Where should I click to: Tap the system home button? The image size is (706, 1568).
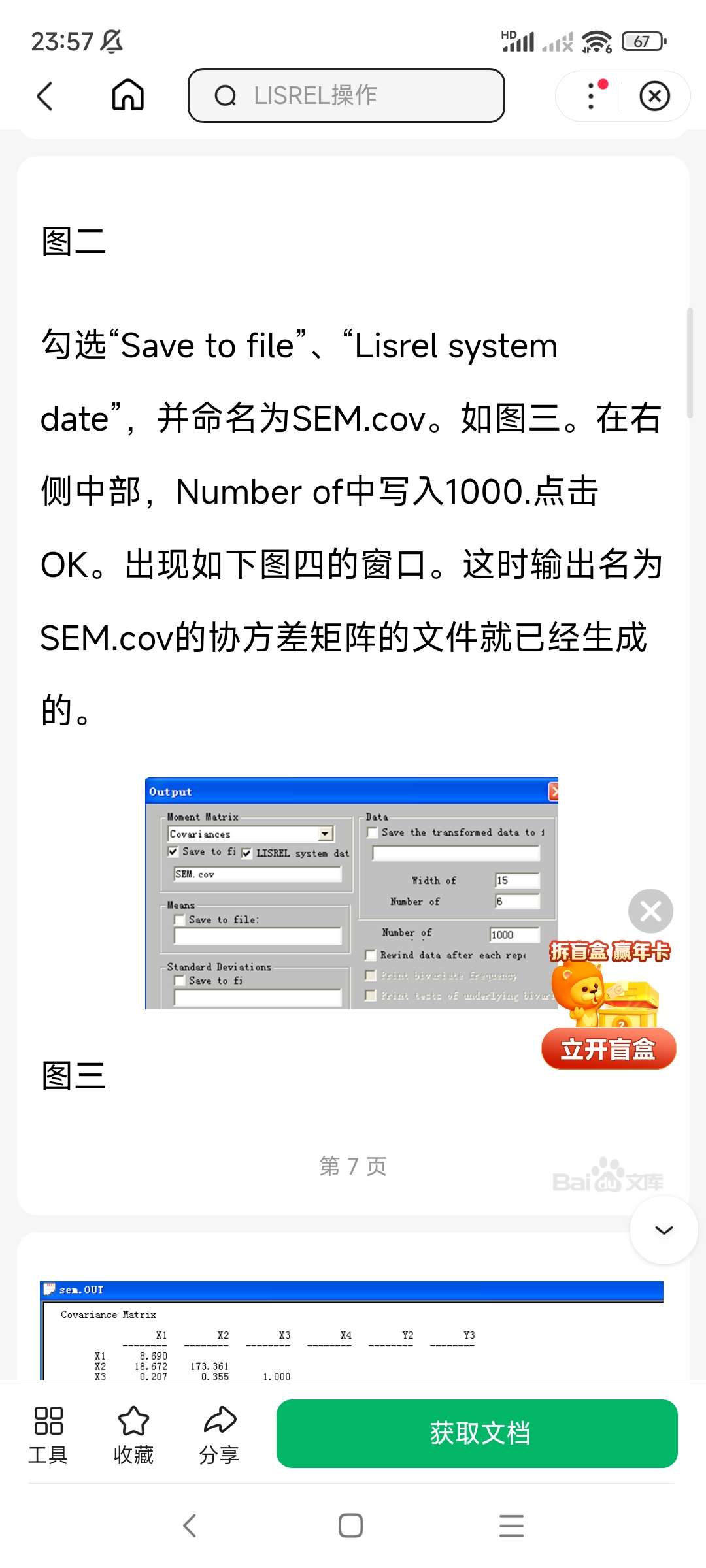coord(351,1526)
